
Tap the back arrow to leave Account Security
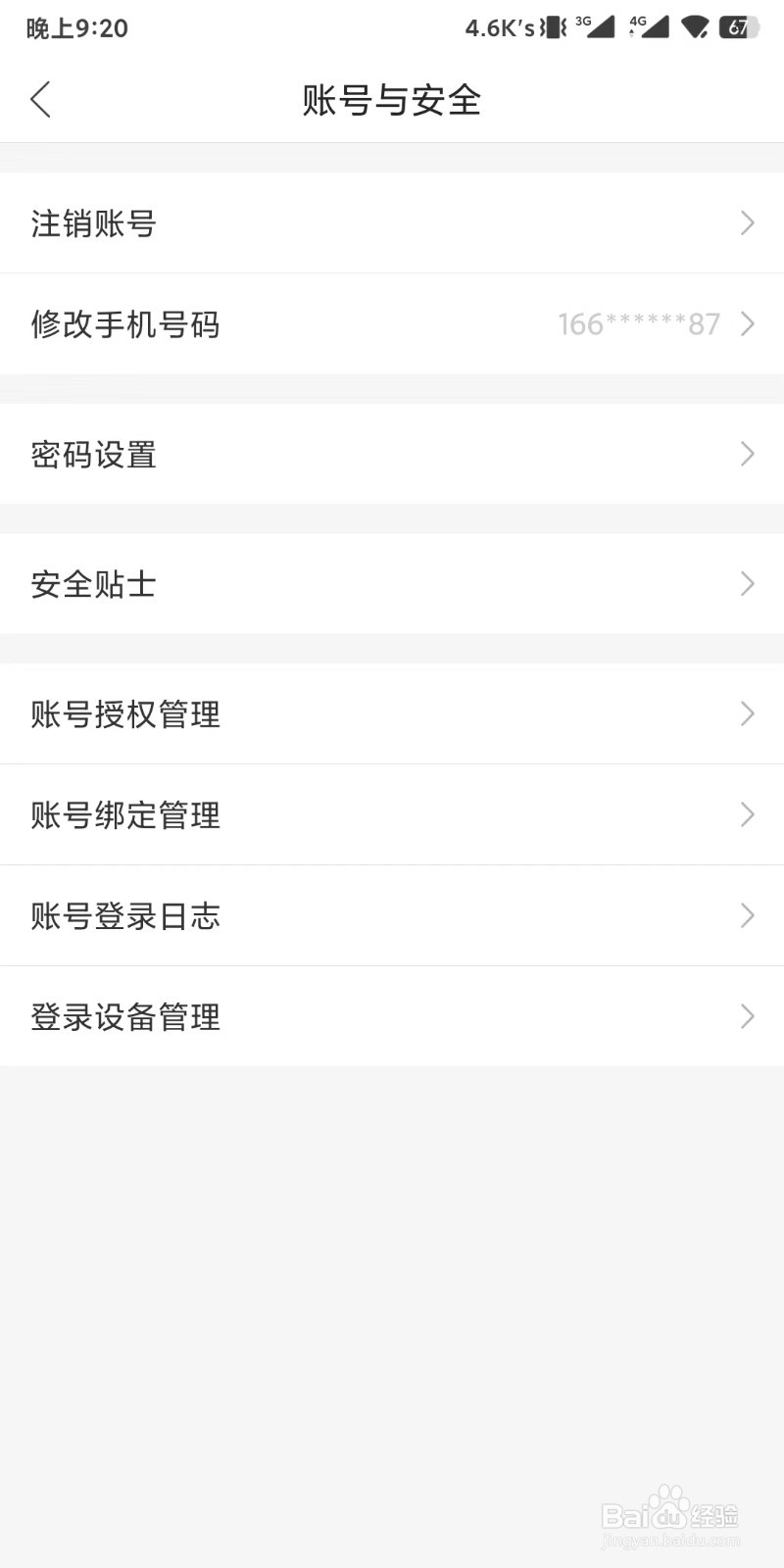(x=40, y=99)
